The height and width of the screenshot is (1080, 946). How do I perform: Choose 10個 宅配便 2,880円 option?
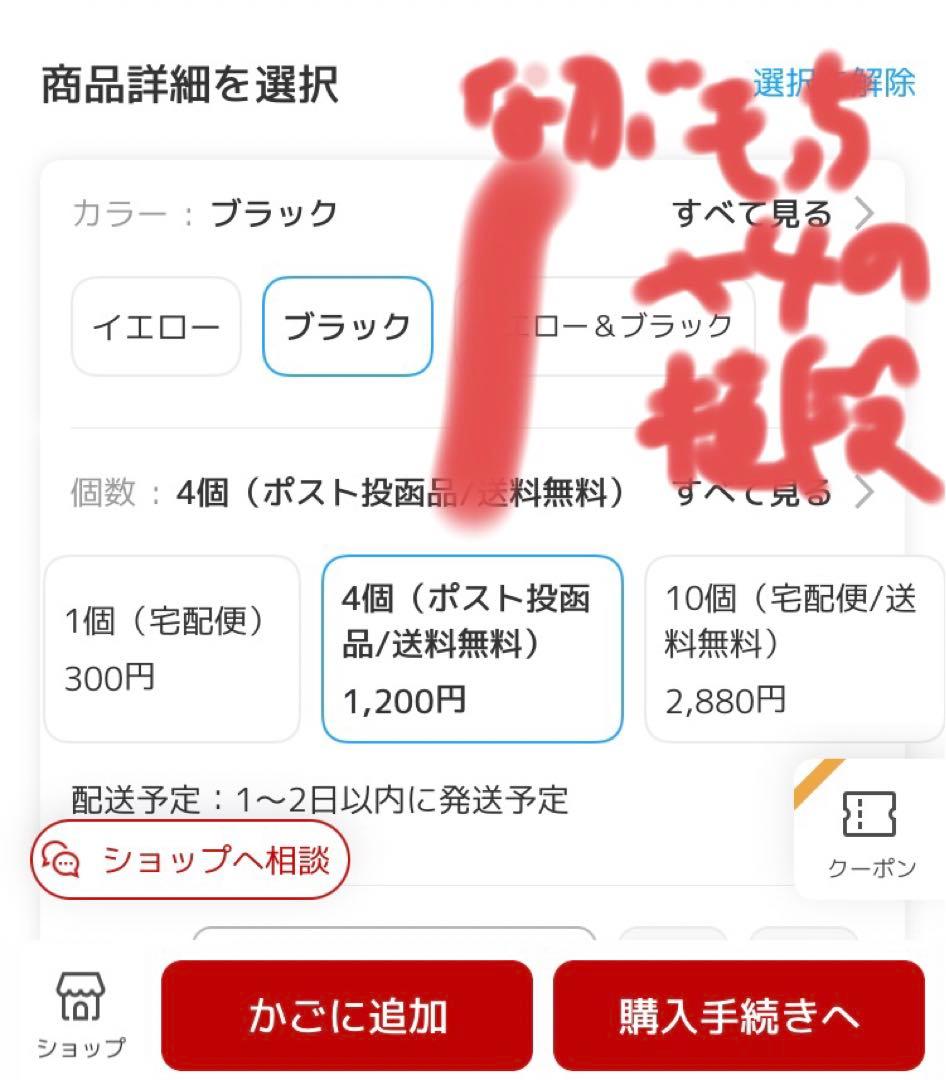point(794,649)
